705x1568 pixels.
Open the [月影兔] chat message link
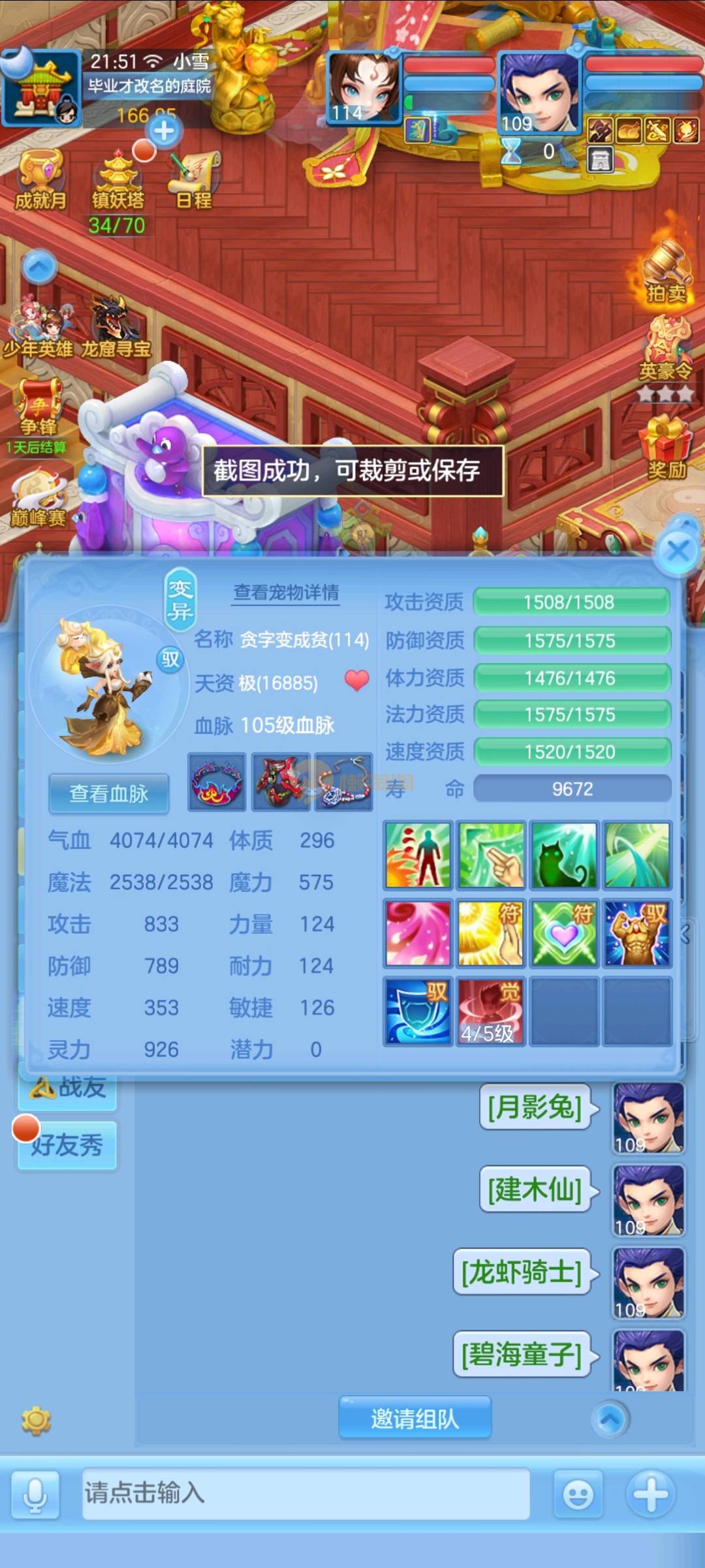[535, 1107]
